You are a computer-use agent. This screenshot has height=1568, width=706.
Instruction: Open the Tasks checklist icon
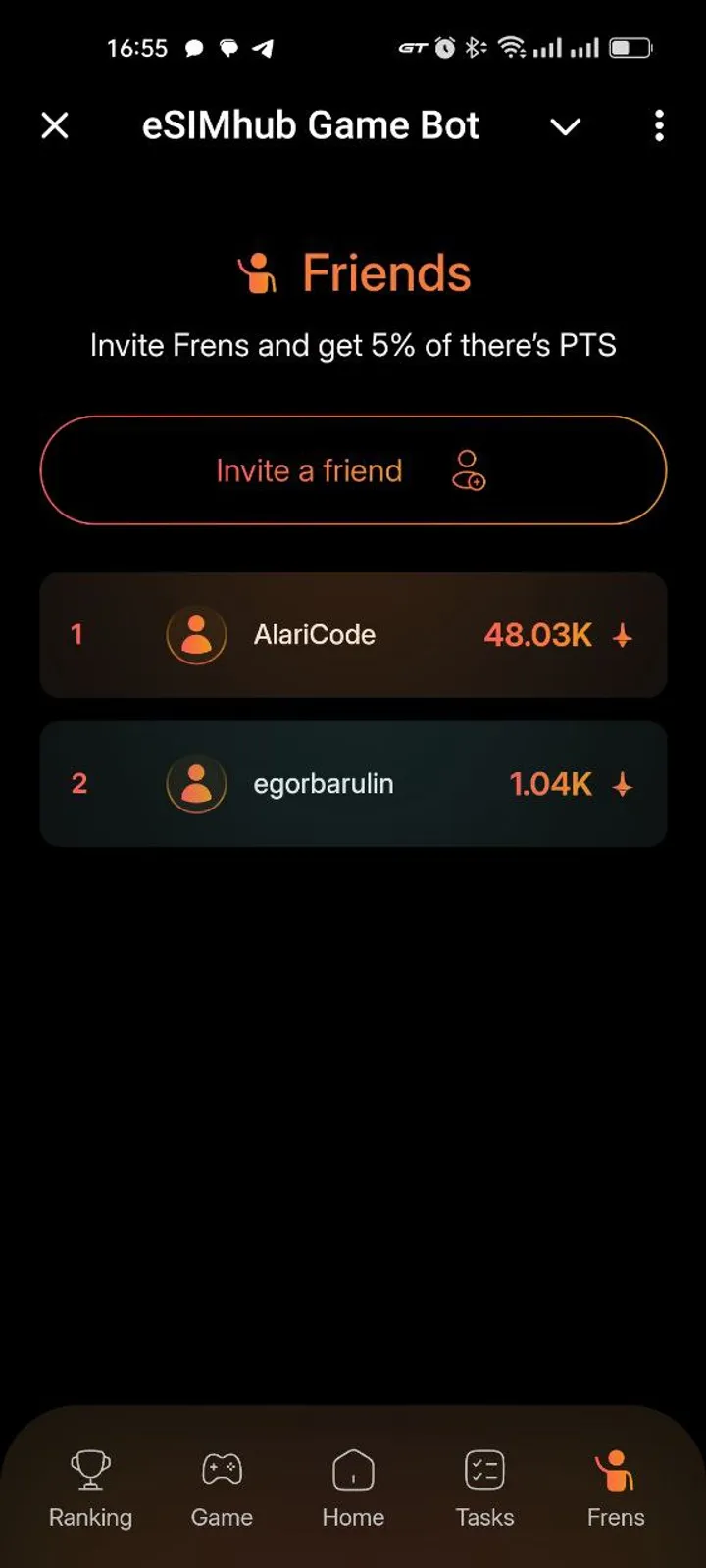pyautogui.click(x=484, y=1468)
